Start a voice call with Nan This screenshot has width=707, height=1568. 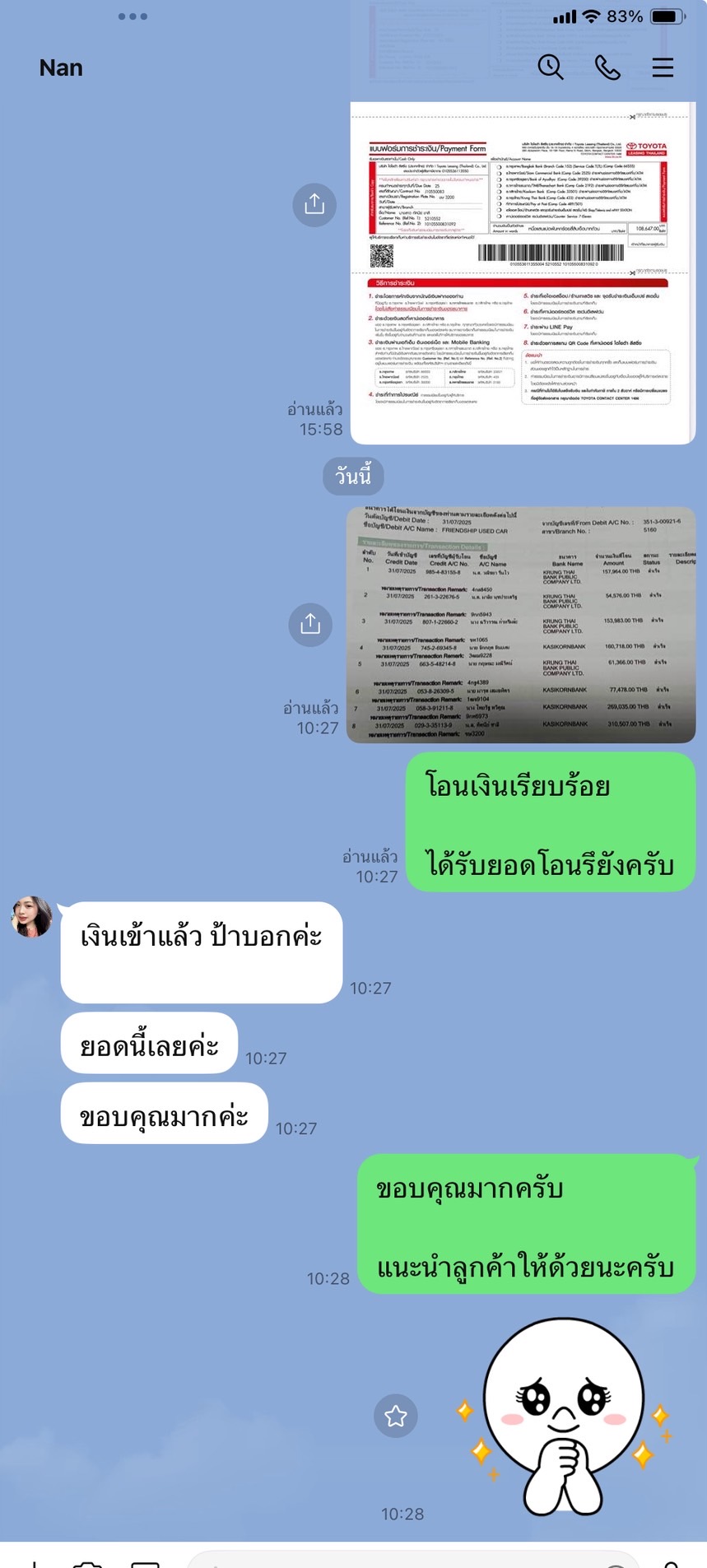607,67
